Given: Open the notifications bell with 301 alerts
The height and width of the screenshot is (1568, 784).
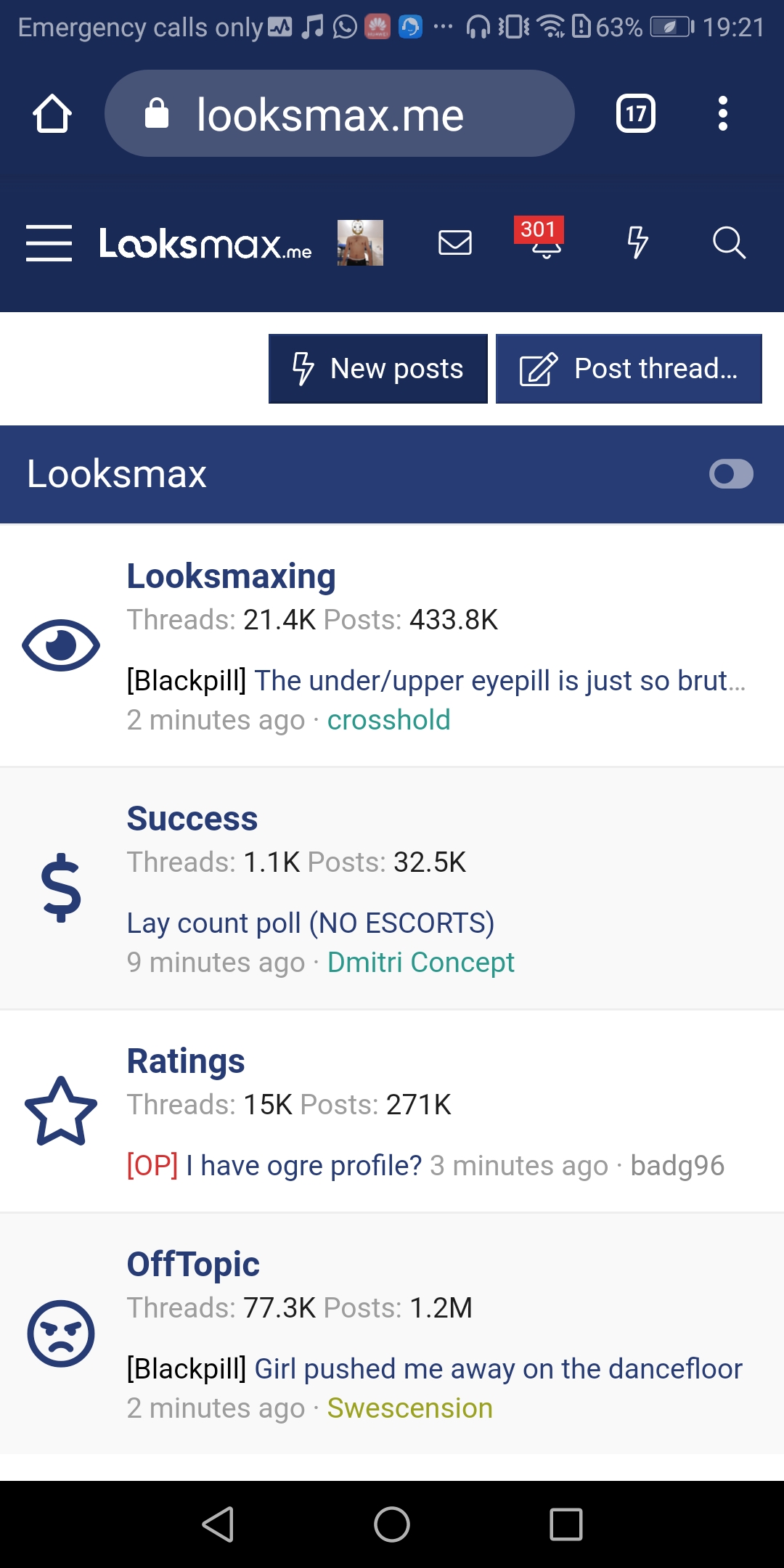Looking at the screenshot, I should pyautogui.click(x=545, y=242).
